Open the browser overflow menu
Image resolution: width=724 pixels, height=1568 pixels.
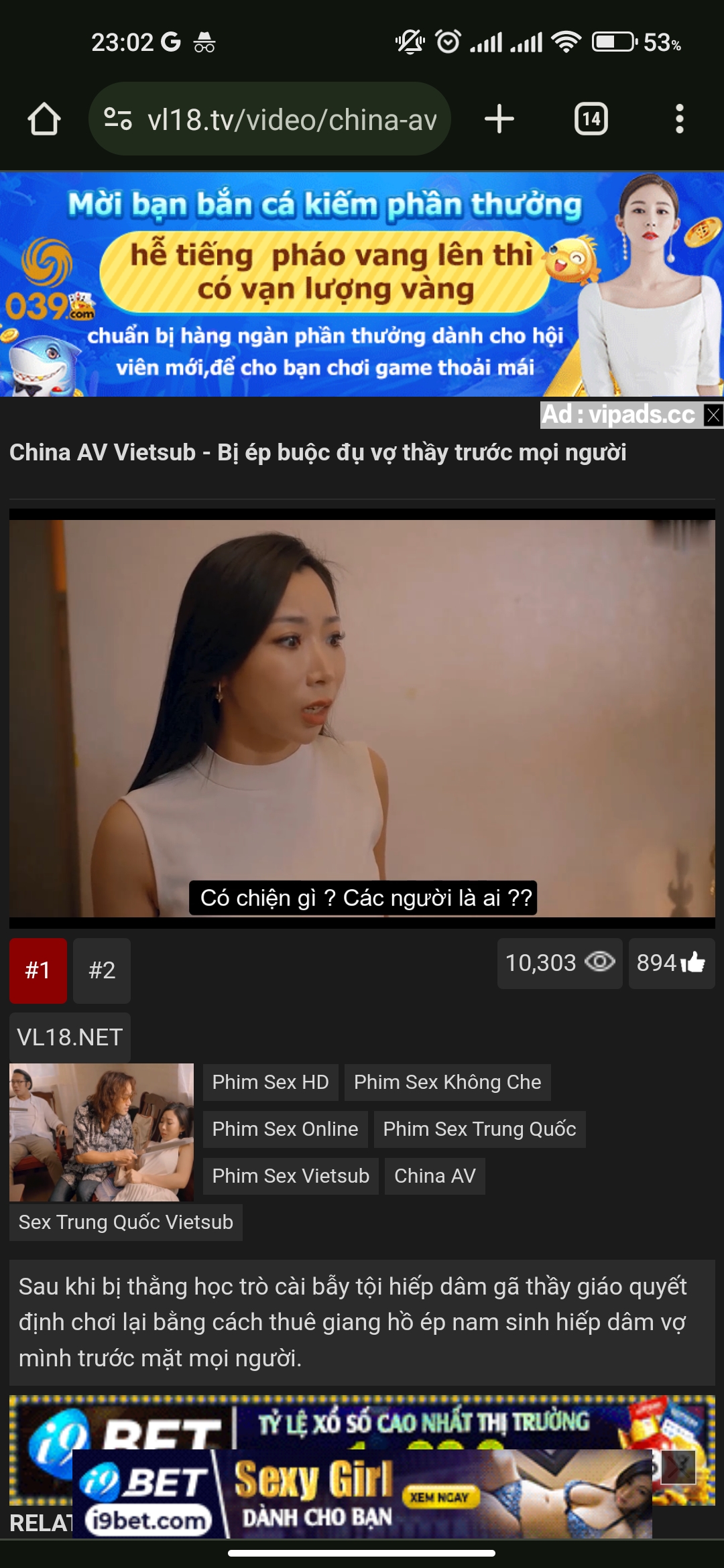tap(679, 119)
